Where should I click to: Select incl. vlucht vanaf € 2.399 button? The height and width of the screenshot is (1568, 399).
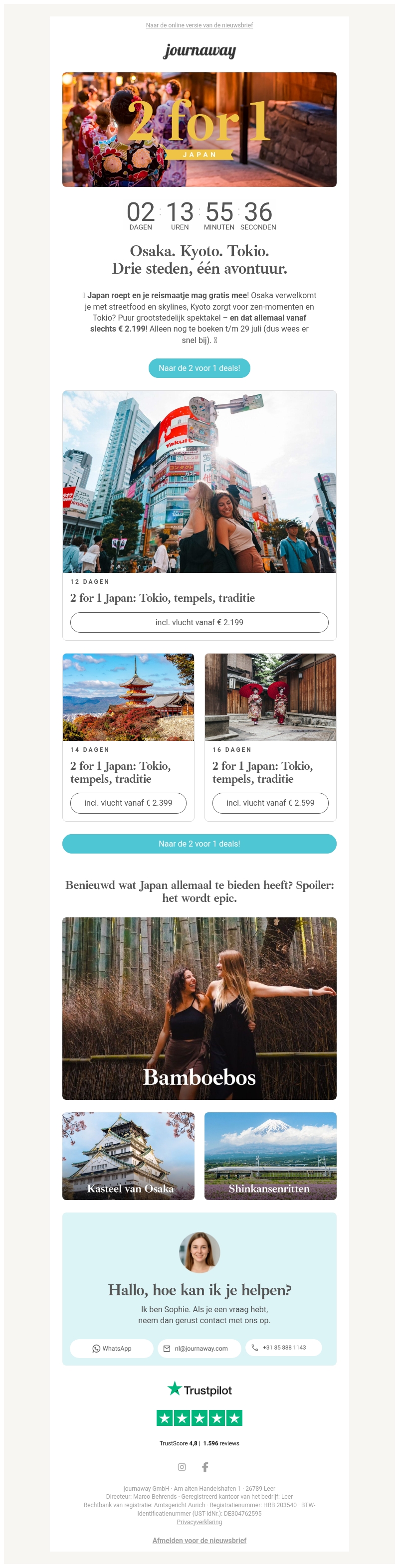(x=128, y=803)
